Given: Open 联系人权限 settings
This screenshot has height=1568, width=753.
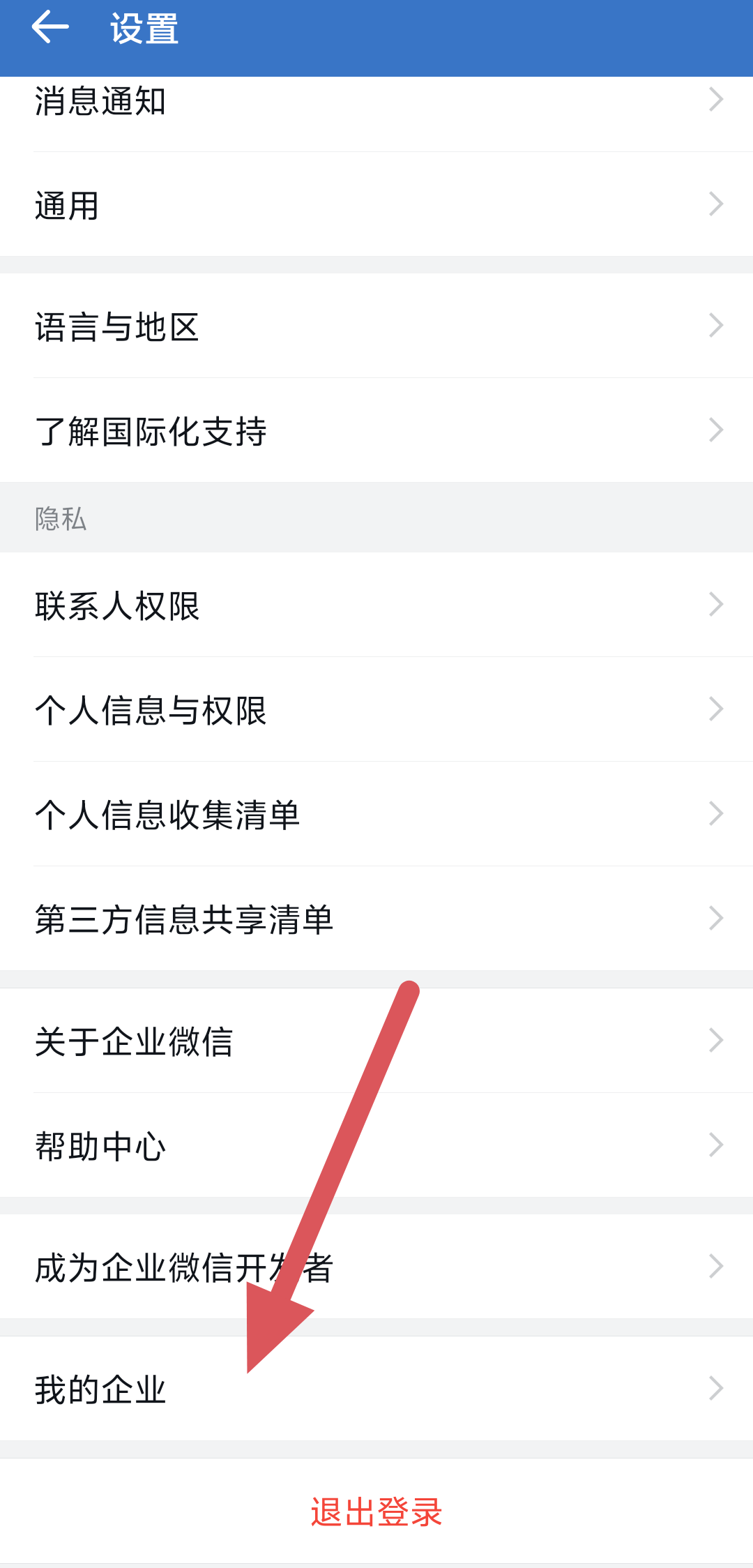Looking at the screenshot, I should coord(376,605).
